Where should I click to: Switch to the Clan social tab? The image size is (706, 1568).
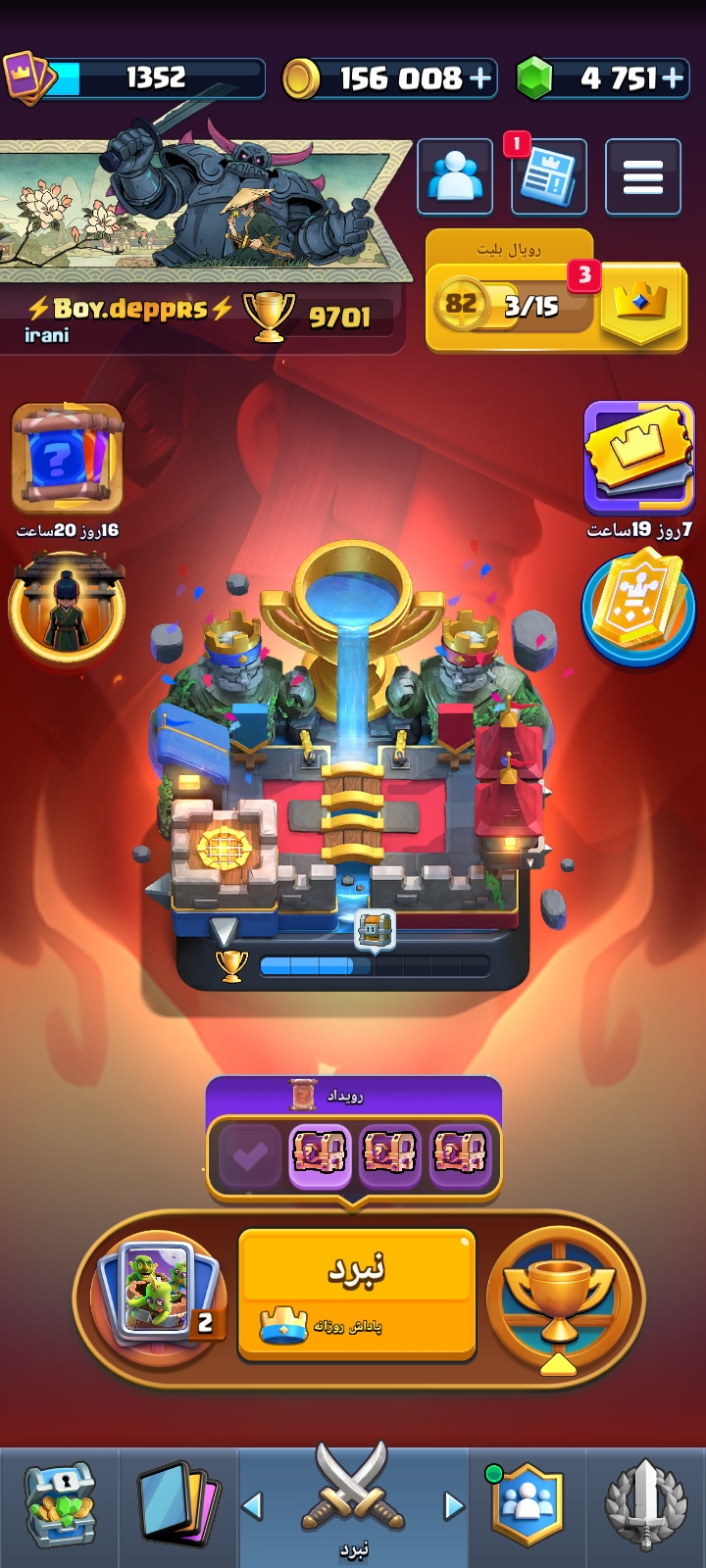click(529, 1506)
